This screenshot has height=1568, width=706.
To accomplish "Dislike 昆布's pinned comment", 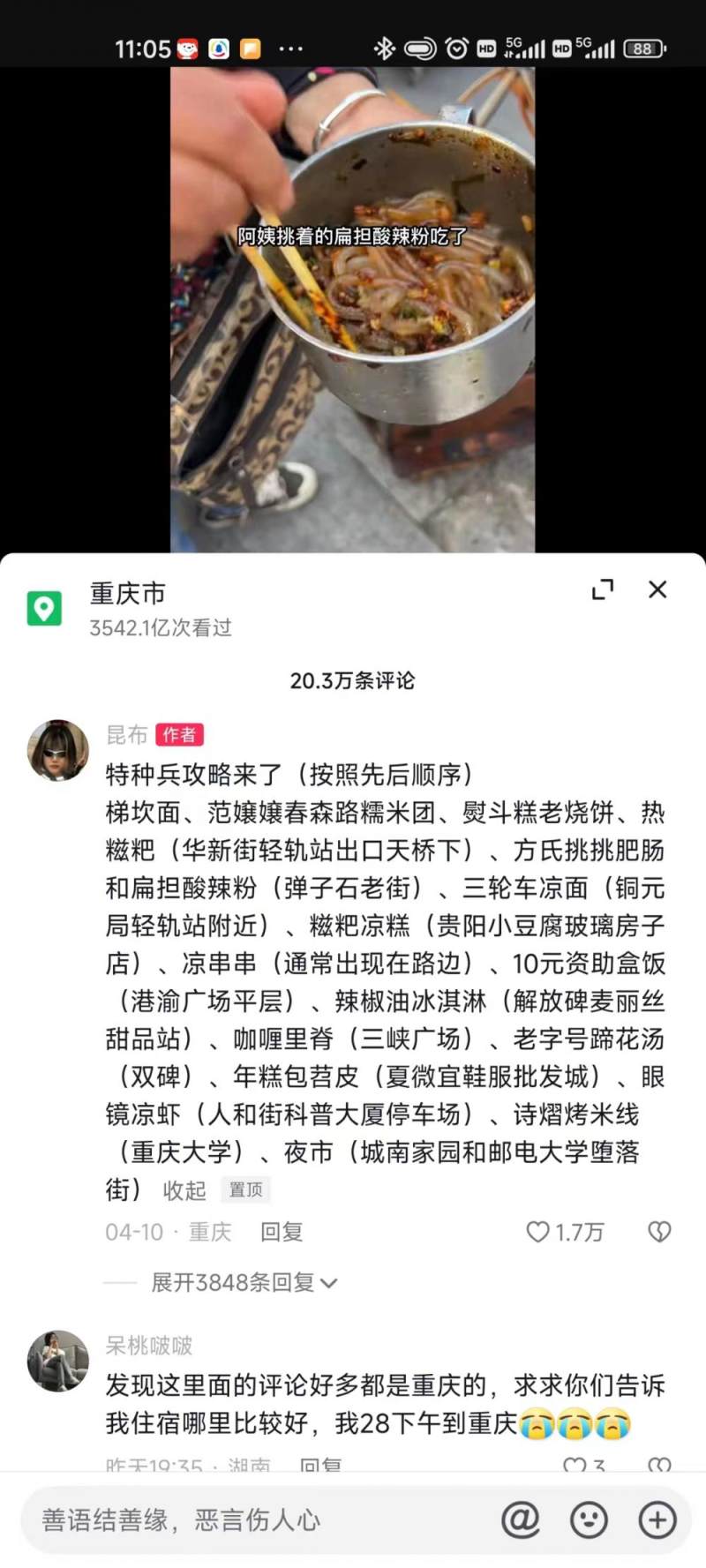I will tap(659, 1232).
